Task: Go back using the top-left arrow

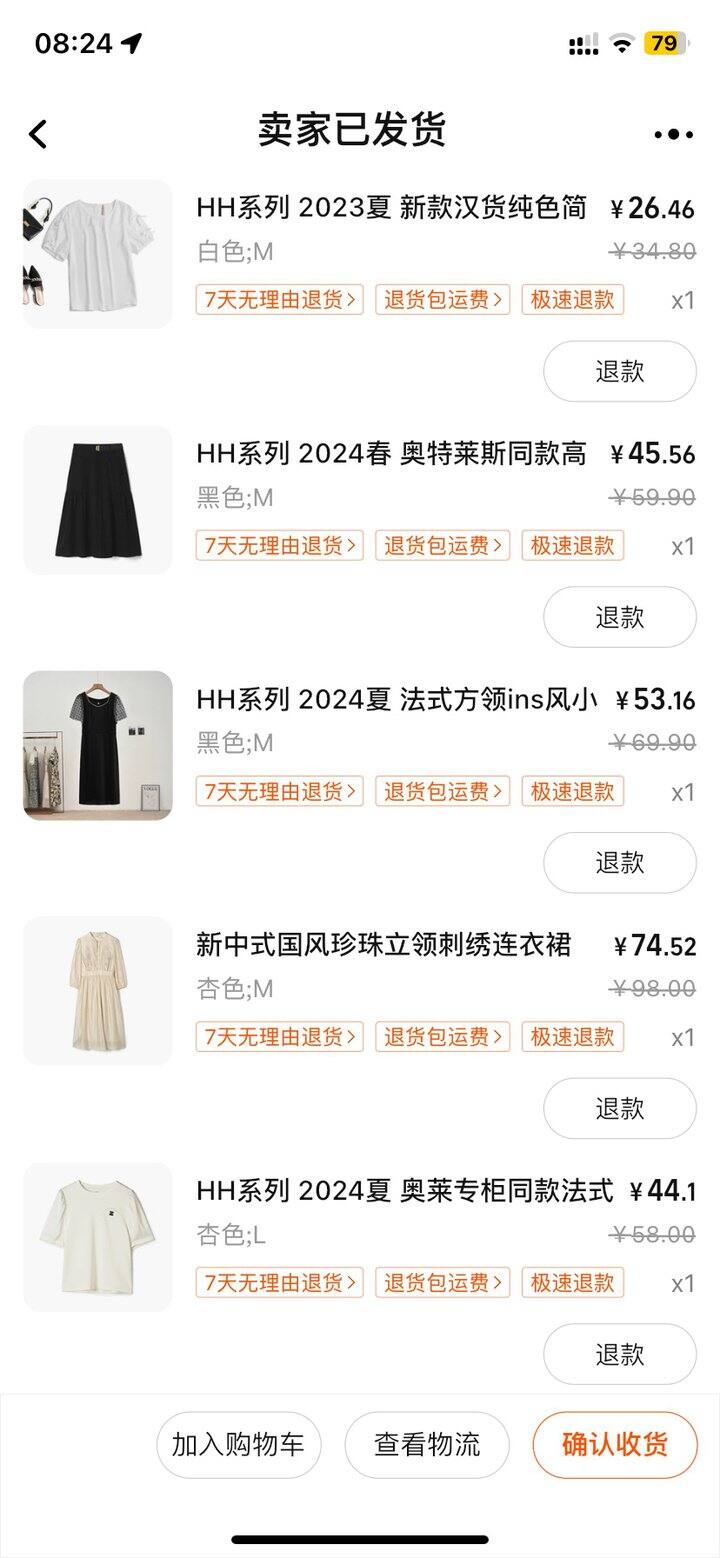Action: [x=38, y=133]
